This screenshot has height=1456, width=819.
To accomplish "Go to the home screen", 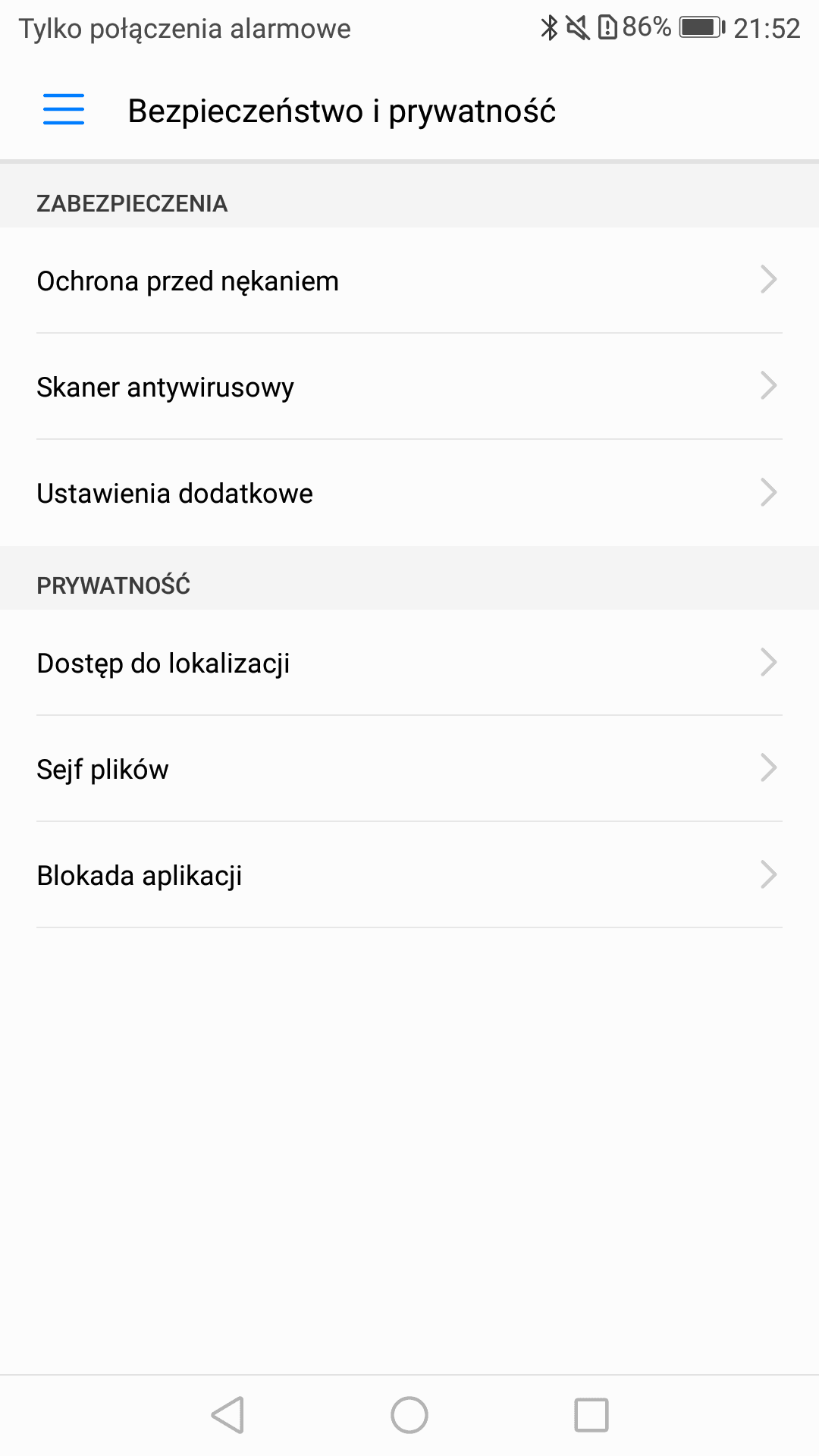I will pos(409,1415).
